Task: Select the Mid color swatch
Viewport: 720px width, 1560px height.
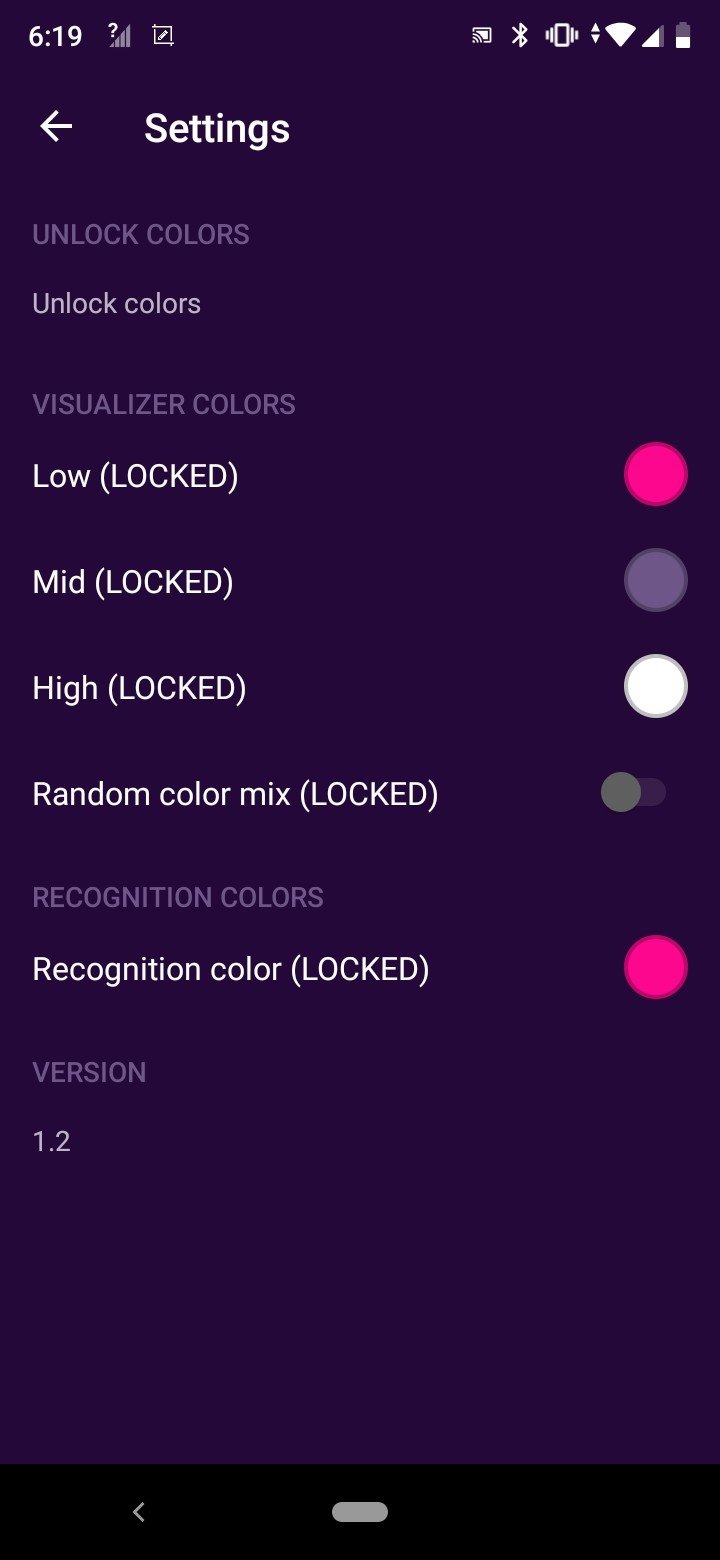Action: [x=656, y=580]
